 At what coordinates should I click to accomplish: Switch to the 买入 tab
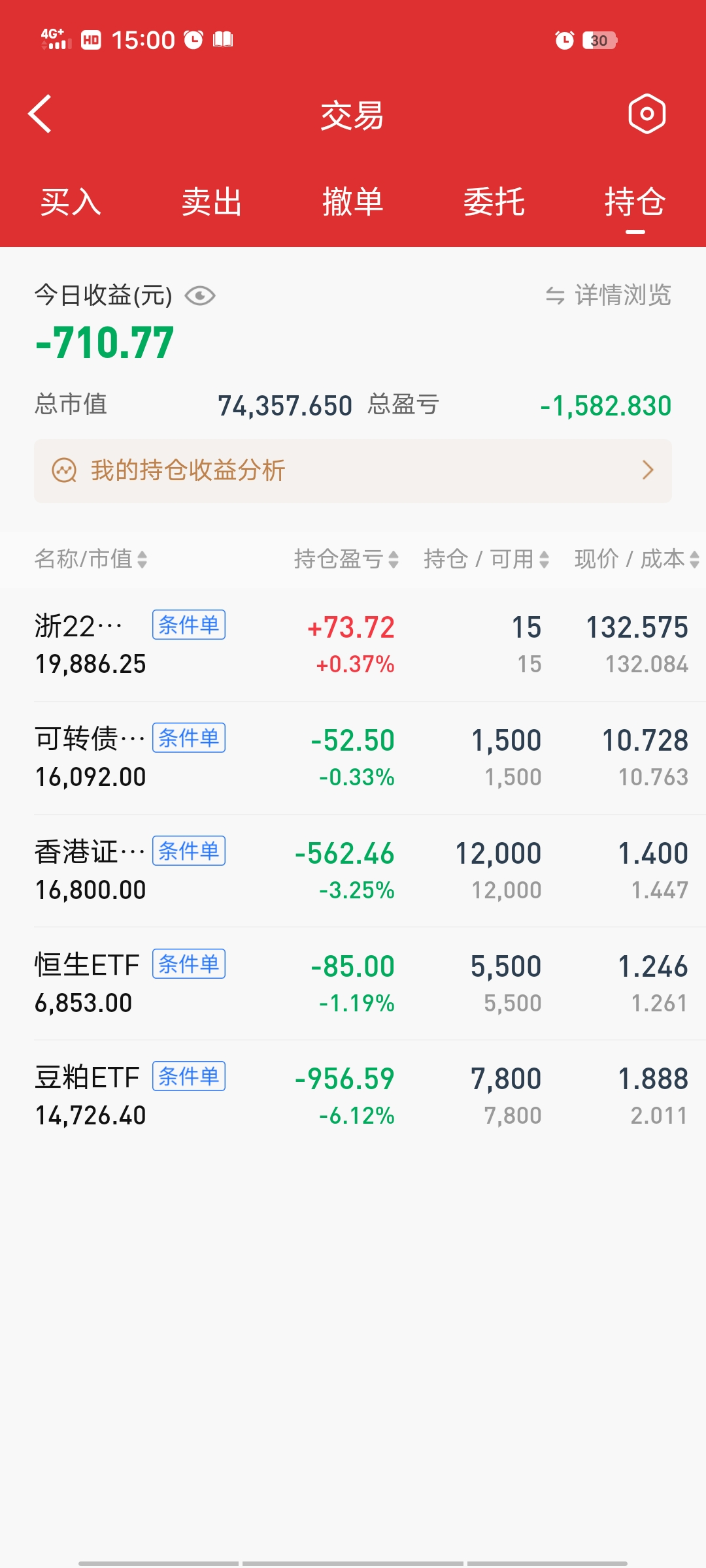coord(71,202)
